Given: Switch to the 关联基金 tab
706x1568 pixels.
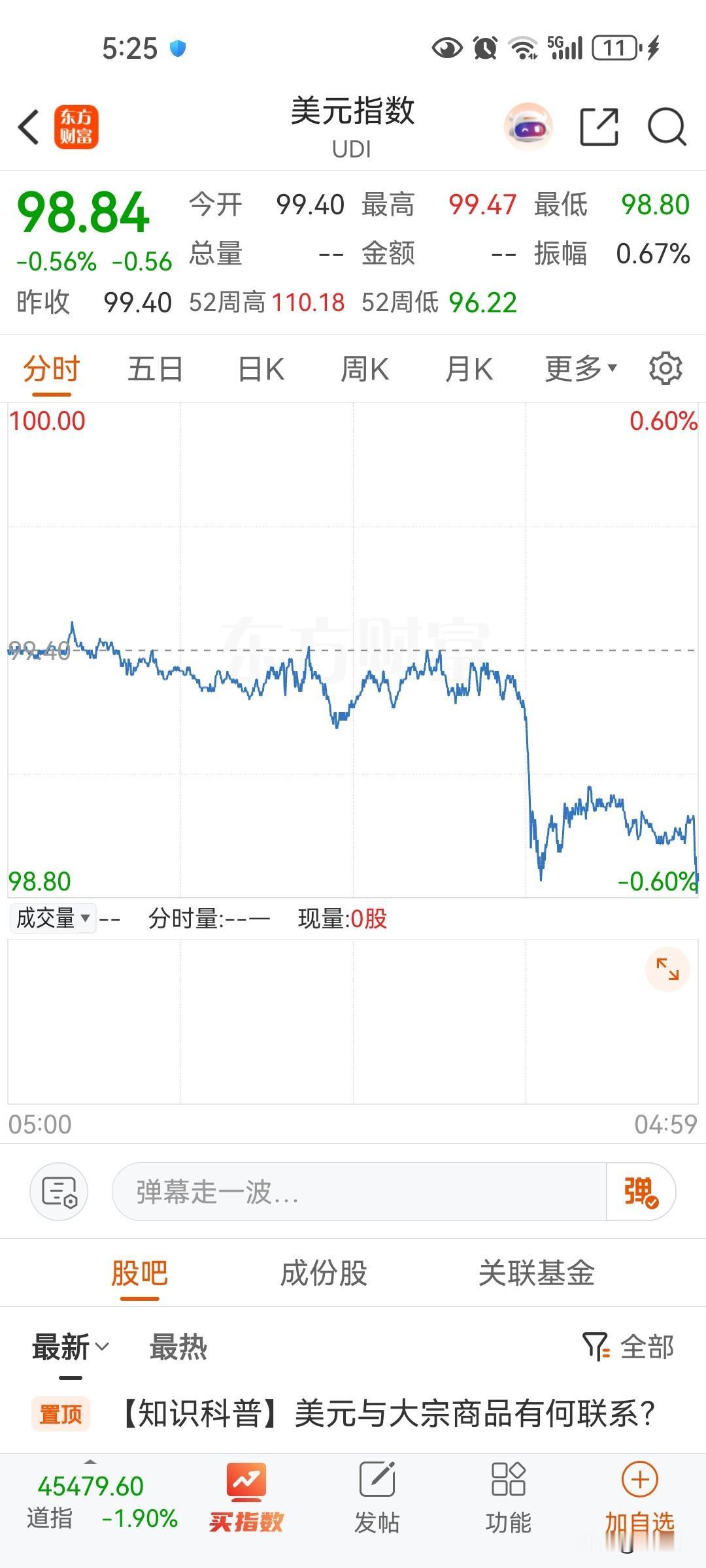Looking at the screenshot, I should pos(536,1273).
